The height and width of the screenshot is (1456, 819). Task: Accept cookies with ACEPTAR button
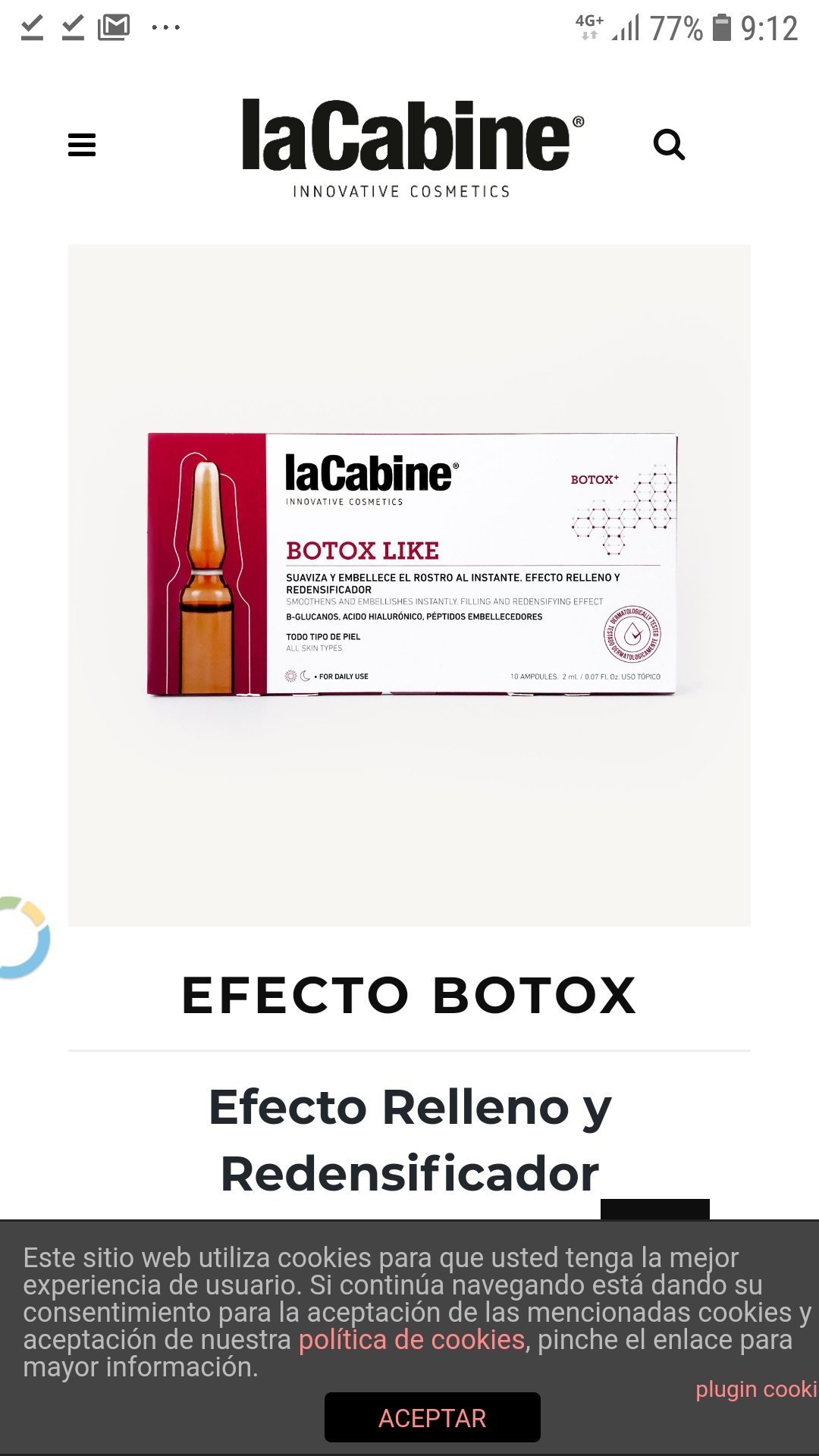(x=432, y=1417)
